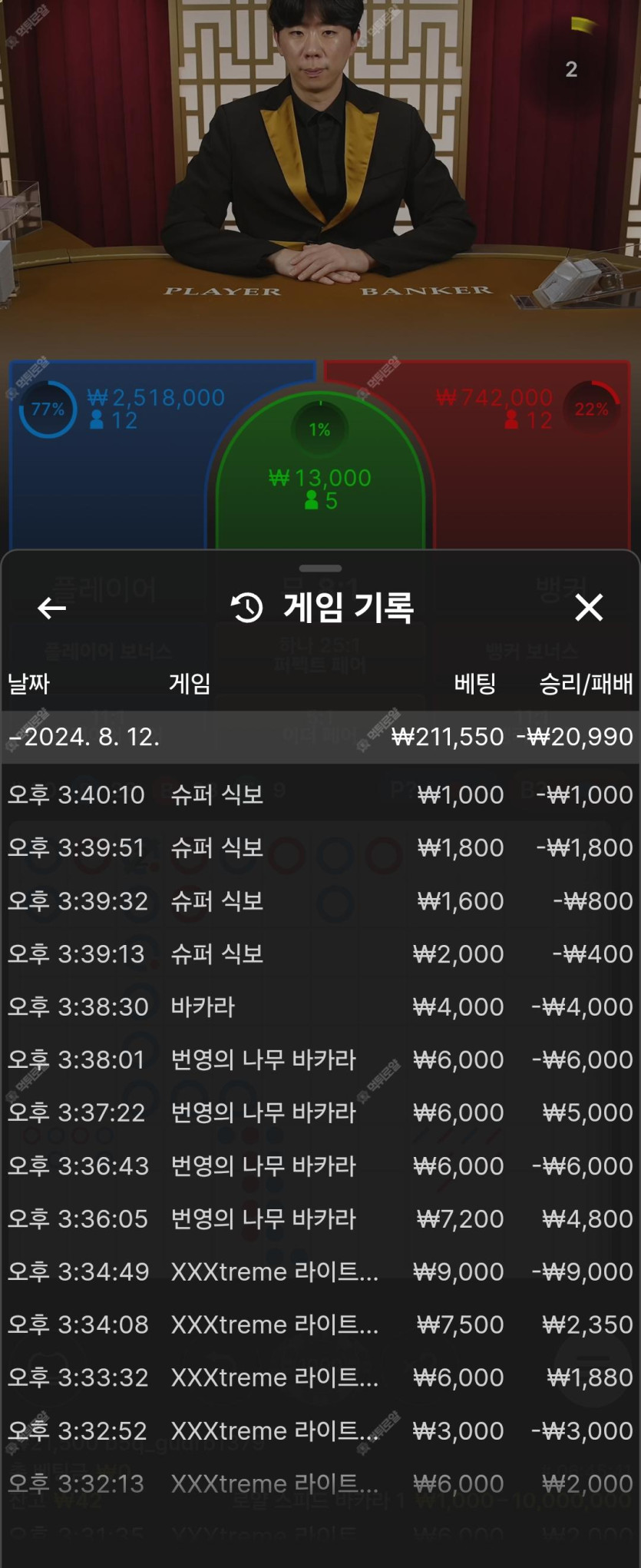
Task: Open the 오후 3:33:32 XXXtreme record
Action: (320, 1377)
